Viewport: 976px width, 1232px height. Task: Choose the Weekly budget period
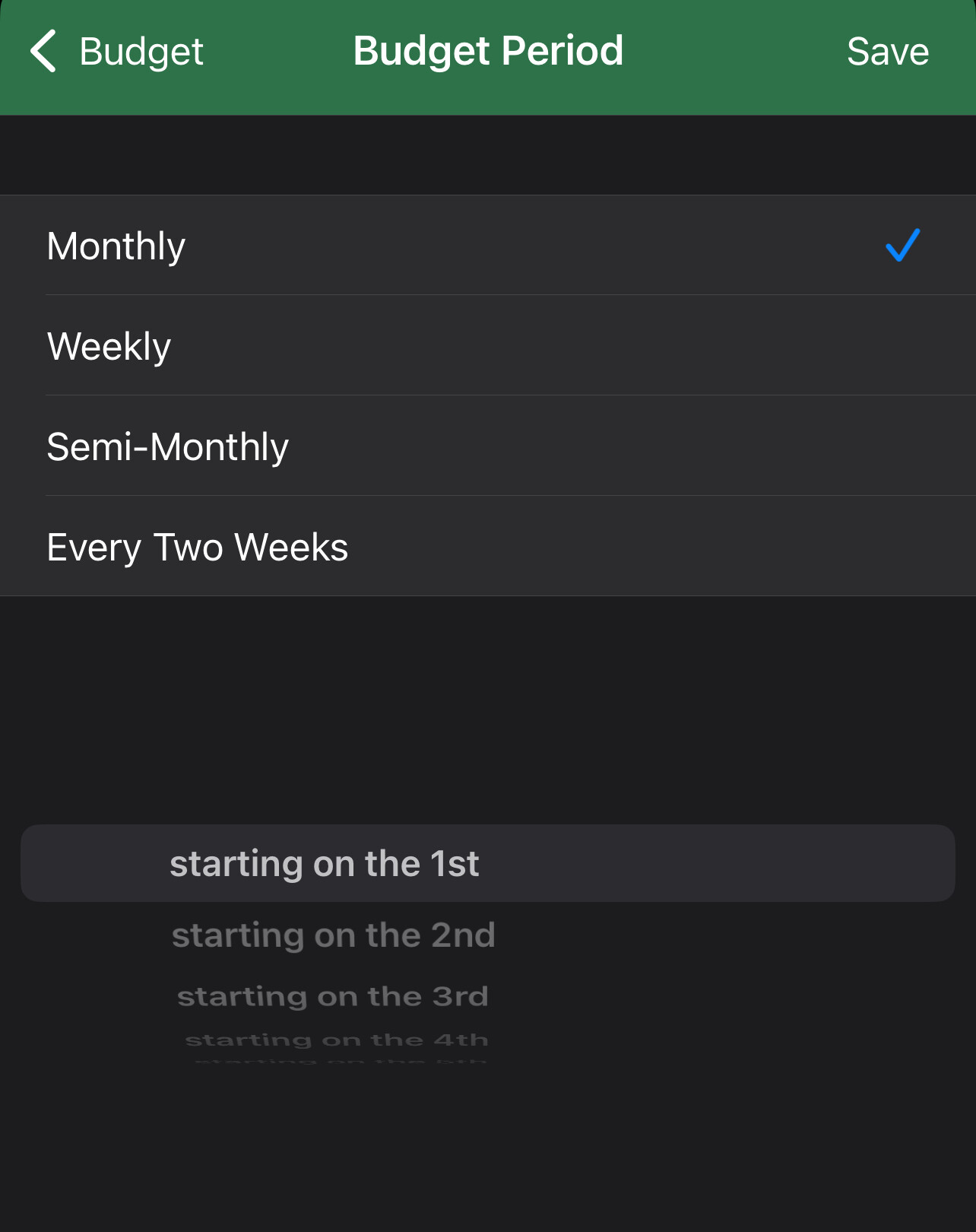[486, 346]
